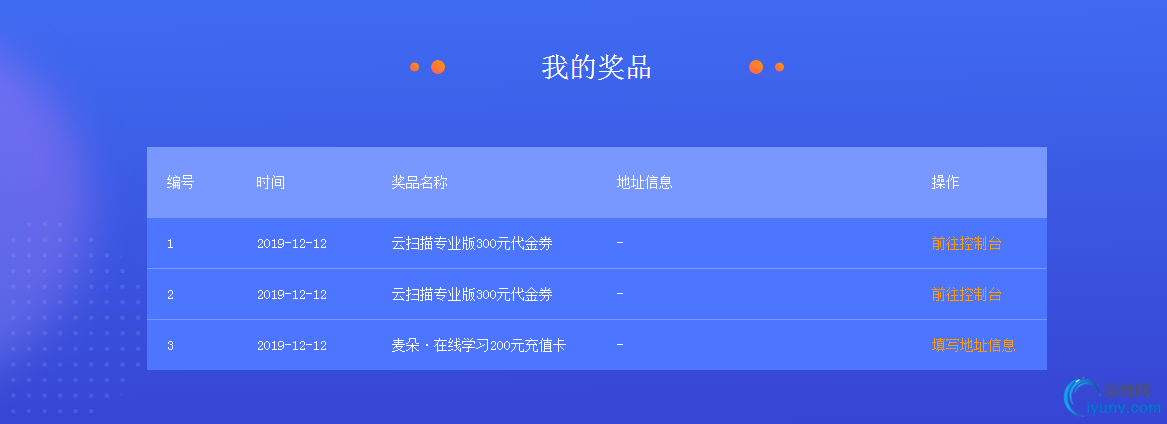Open 前往控制台 for prize number 1

[966, 243]
